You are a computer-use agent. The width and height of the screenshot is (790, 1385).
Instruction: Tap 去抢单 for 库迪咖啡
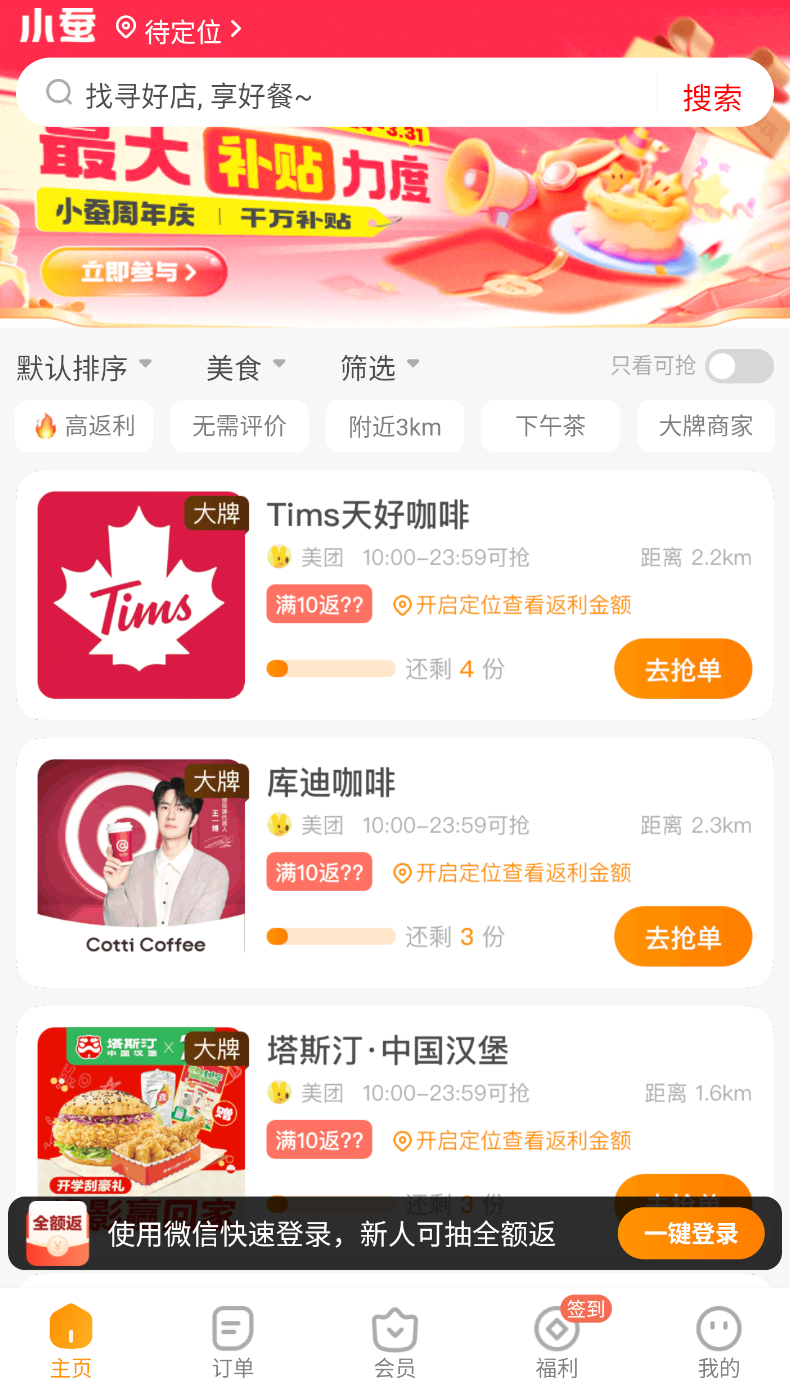point(683,936)
